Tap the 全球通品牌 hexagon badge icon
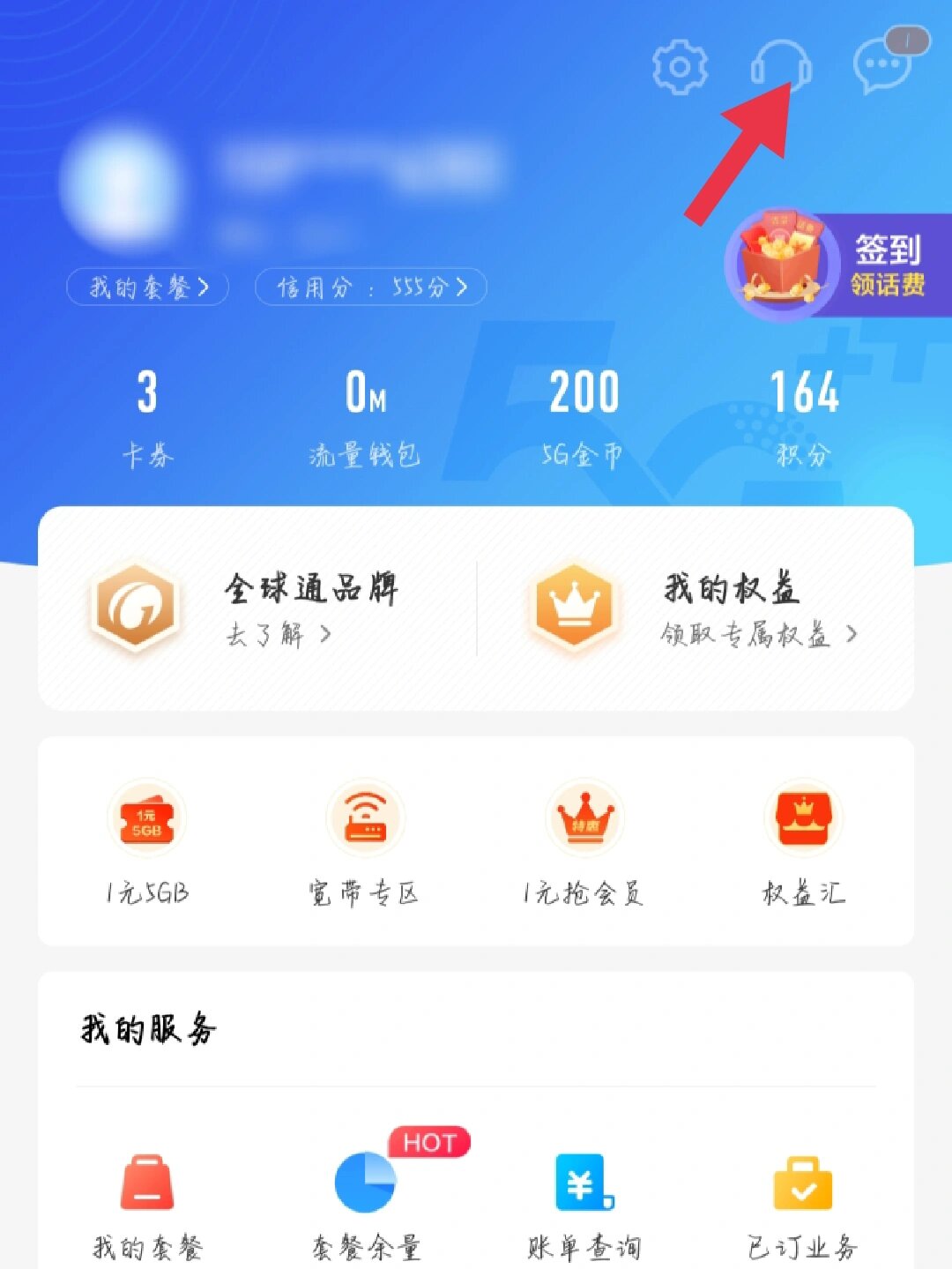 click(134, 607)
